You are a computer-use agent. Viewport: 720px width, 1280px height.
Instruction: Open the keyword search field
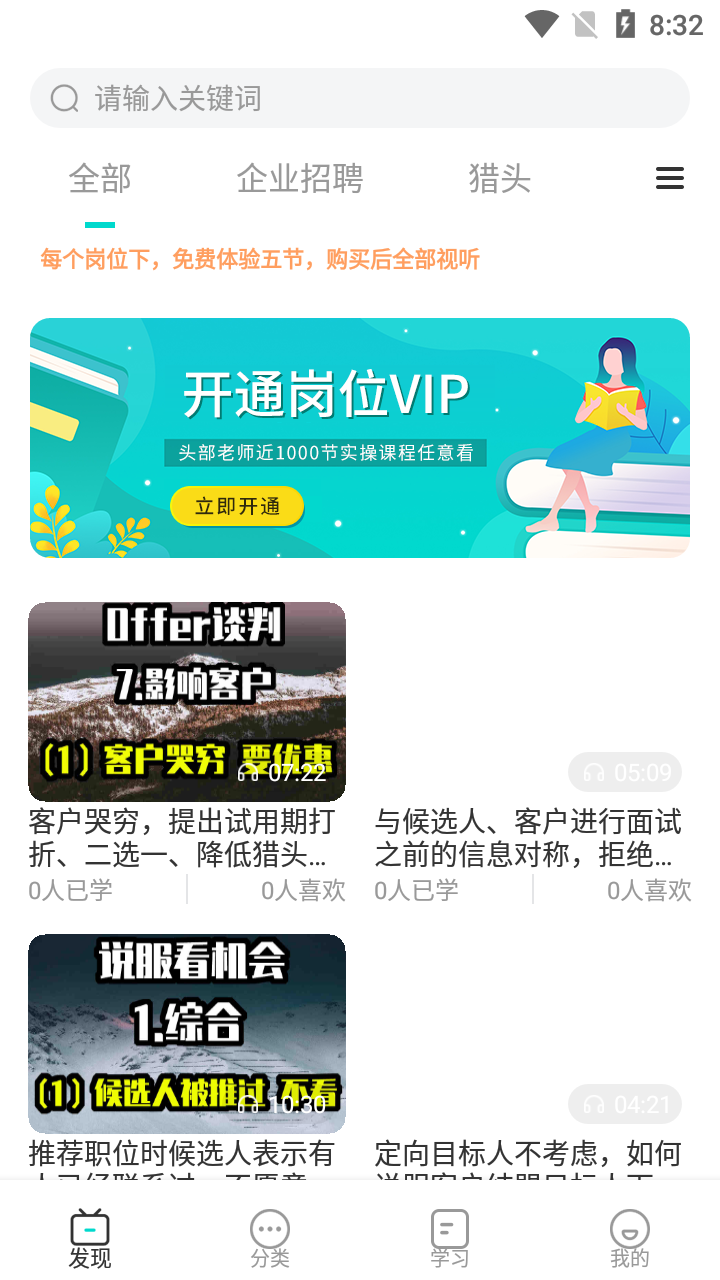pyautogui.click(x=360, y=98)
